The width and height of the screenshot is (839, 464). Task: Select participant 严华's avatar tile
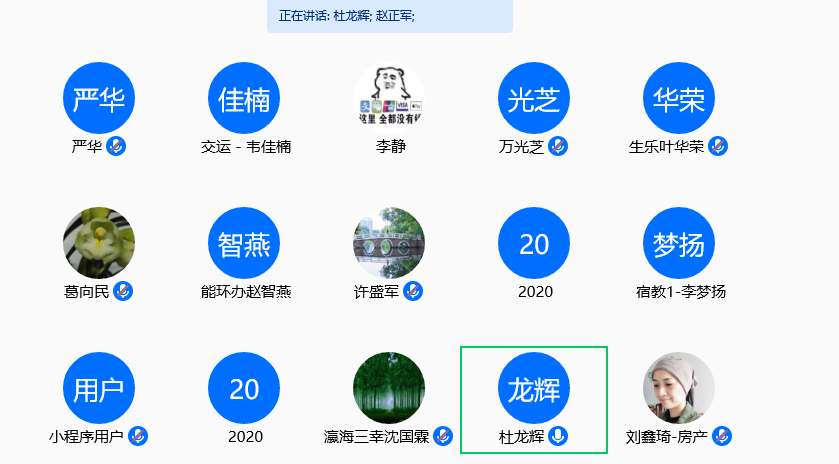click(98, 98)
